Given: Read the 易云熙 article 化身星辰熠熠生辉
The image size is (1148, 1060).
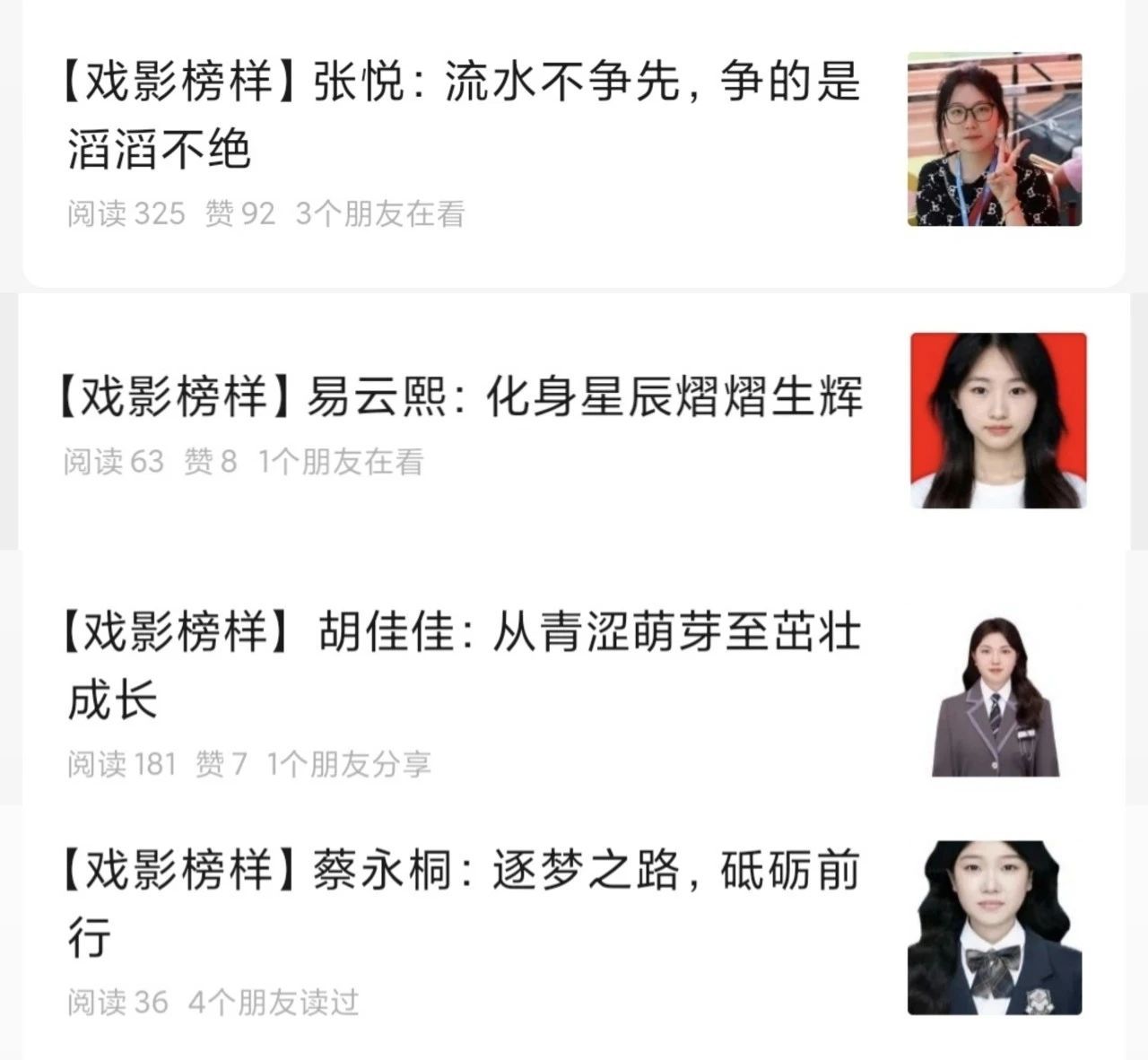Looking at the screenshot, I should tap(462, 397).
